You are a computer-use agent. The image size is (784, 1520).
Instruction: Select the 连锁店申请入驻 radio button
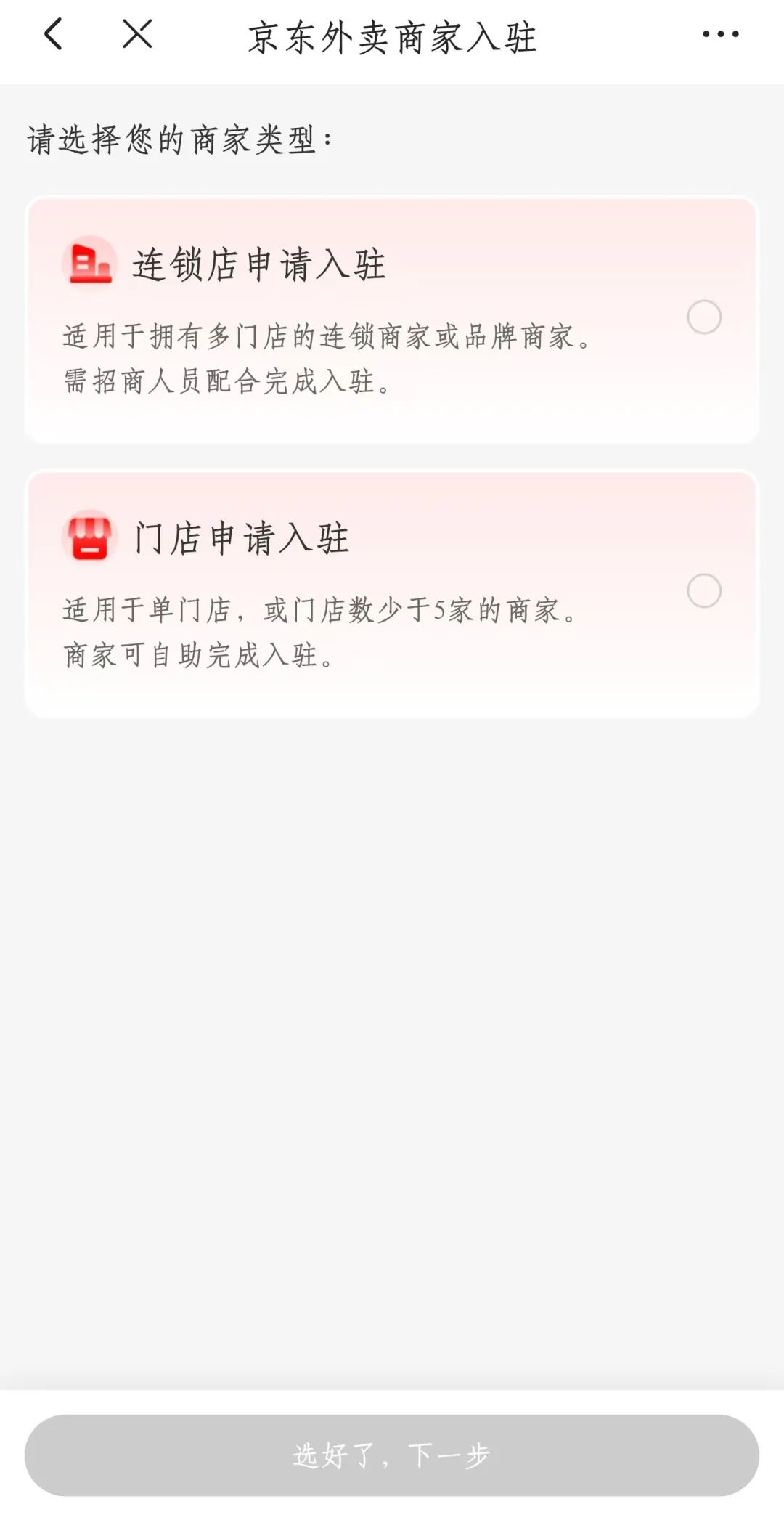pyautogui.click(x=703, y=317)
